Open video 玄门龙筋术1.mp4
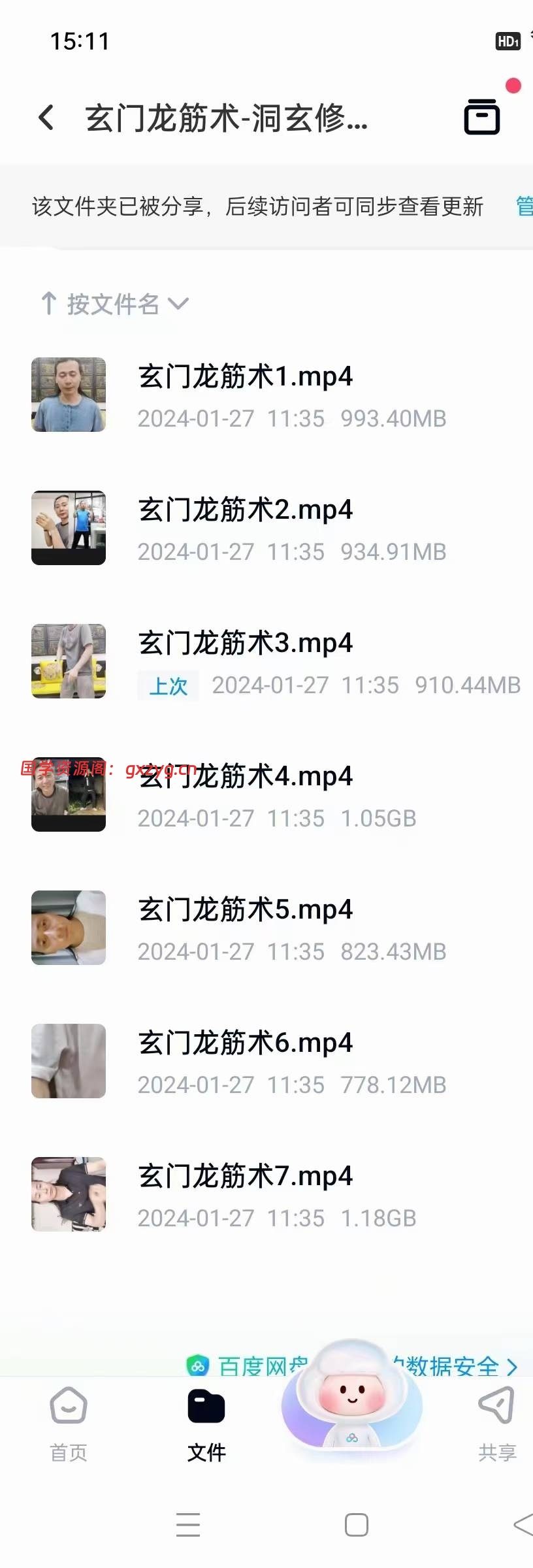 click(245, 395)
